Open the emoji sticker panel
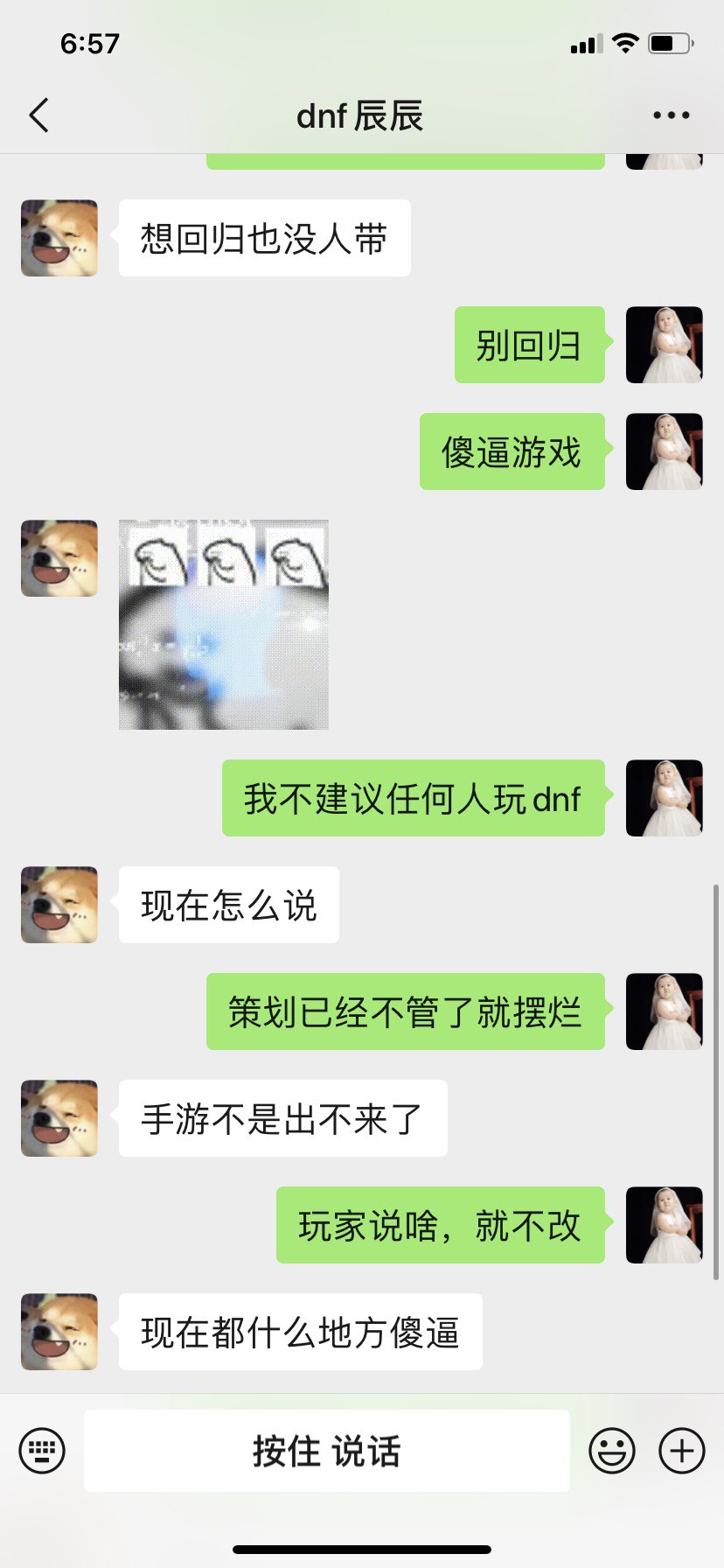The image size is (724, 1568). coord(611,1451)
